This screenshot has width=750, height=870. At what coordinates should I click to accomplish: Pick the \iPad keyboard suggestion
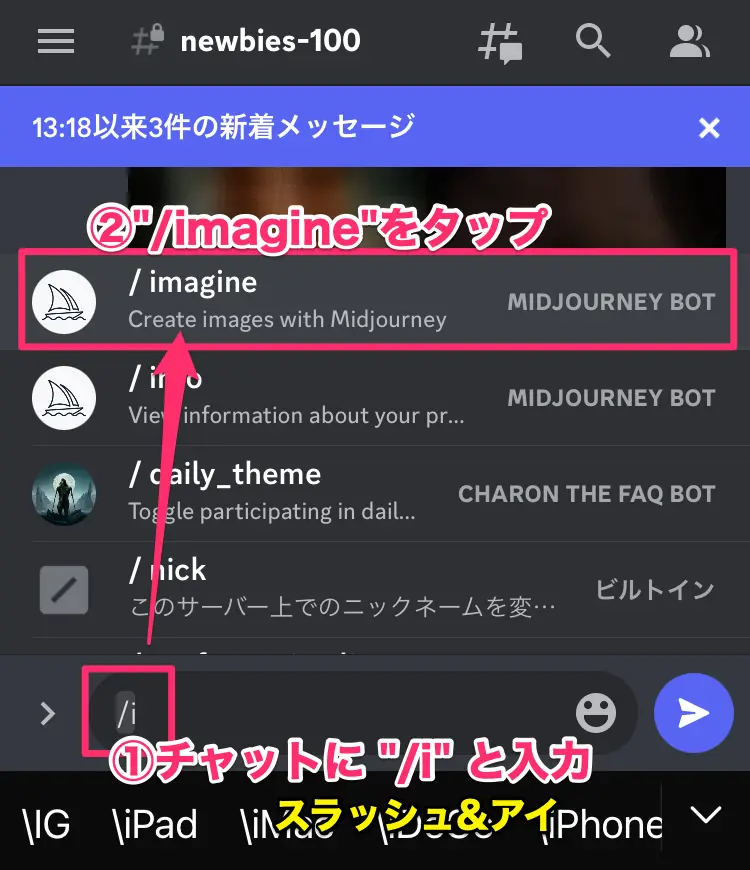pyautogui.click(x=154, y=823)
